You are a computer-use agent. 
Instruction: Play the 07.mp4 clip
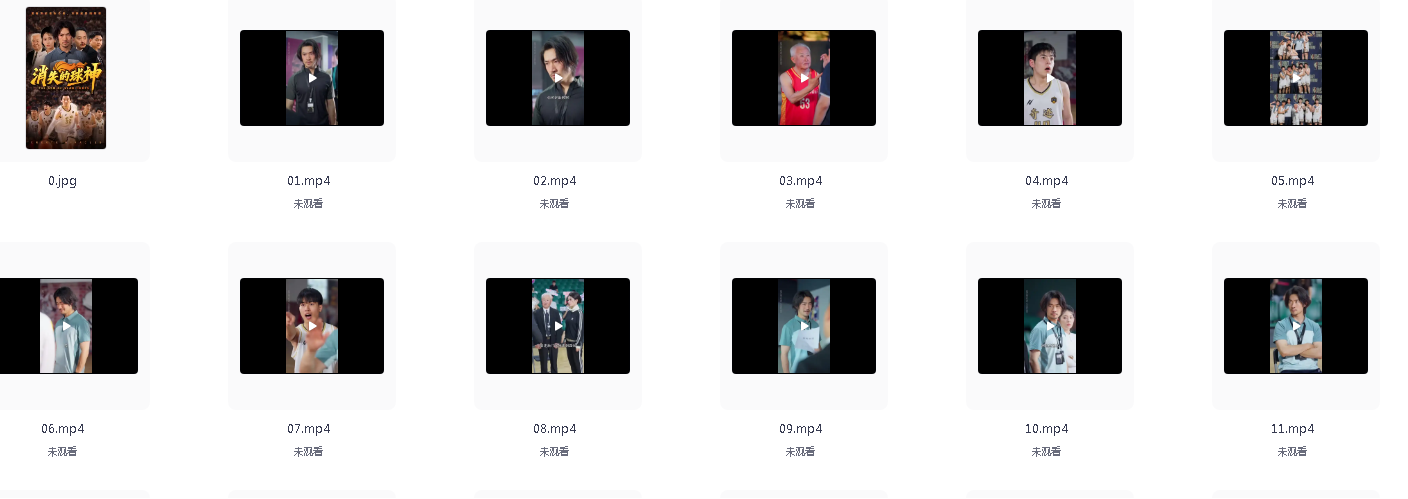tap(312, 326)
